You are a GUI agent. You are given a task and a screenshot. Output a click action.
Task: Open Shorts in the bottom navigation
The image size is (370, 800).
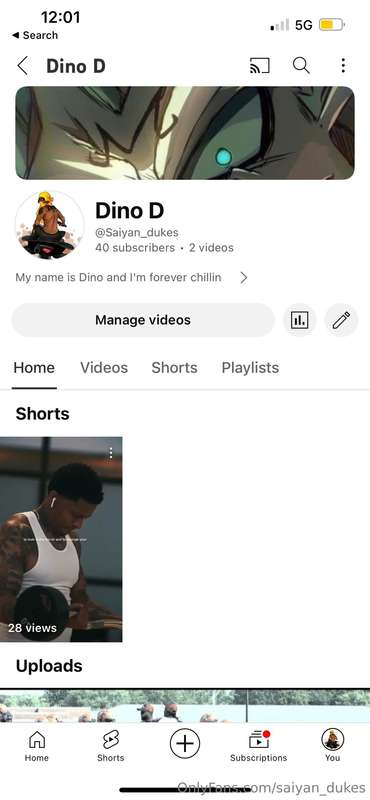coord(111,746)
